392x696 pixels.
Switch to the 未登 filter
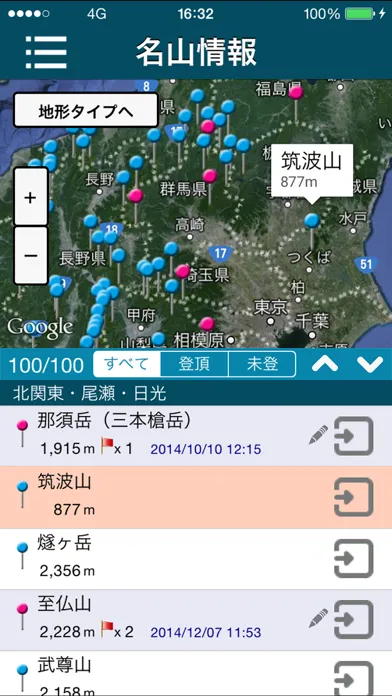point(262,364)
